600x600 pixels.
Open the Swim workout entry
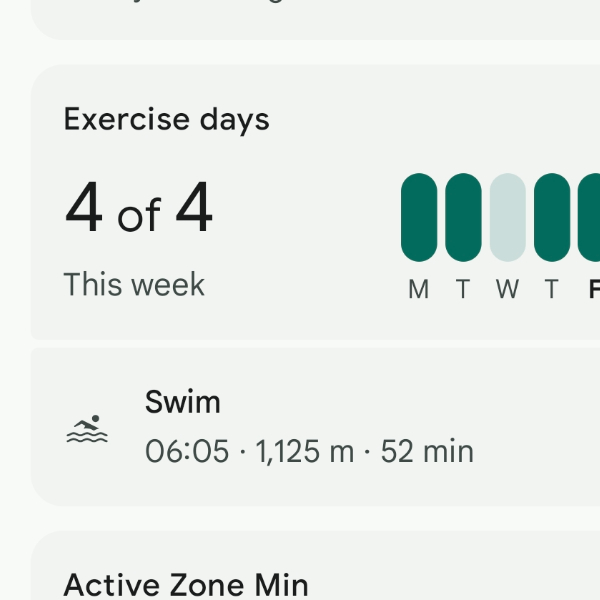tap(310, 428)
